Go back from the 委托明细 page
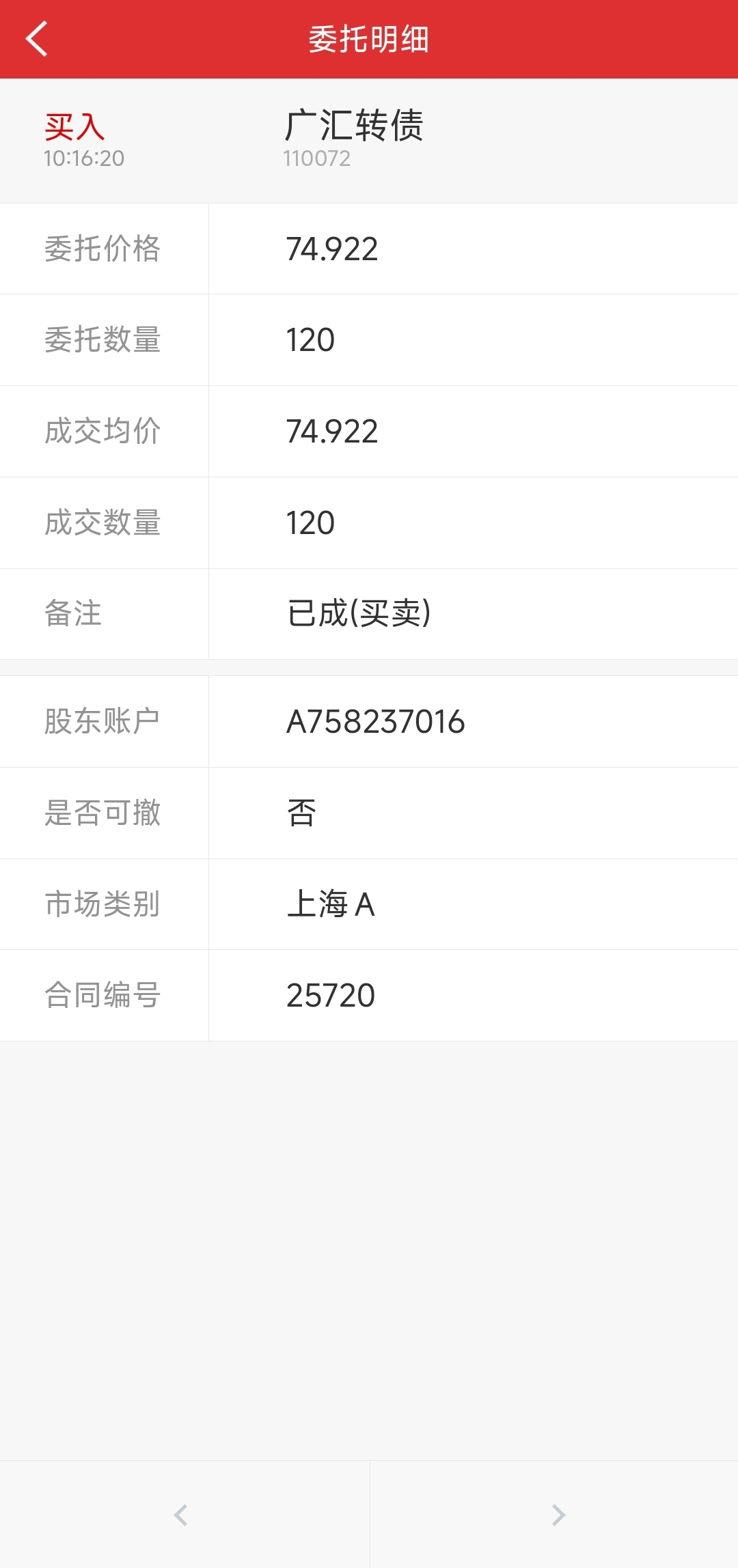Viewport: 738px width, 1568px height. tap(37, 39)
